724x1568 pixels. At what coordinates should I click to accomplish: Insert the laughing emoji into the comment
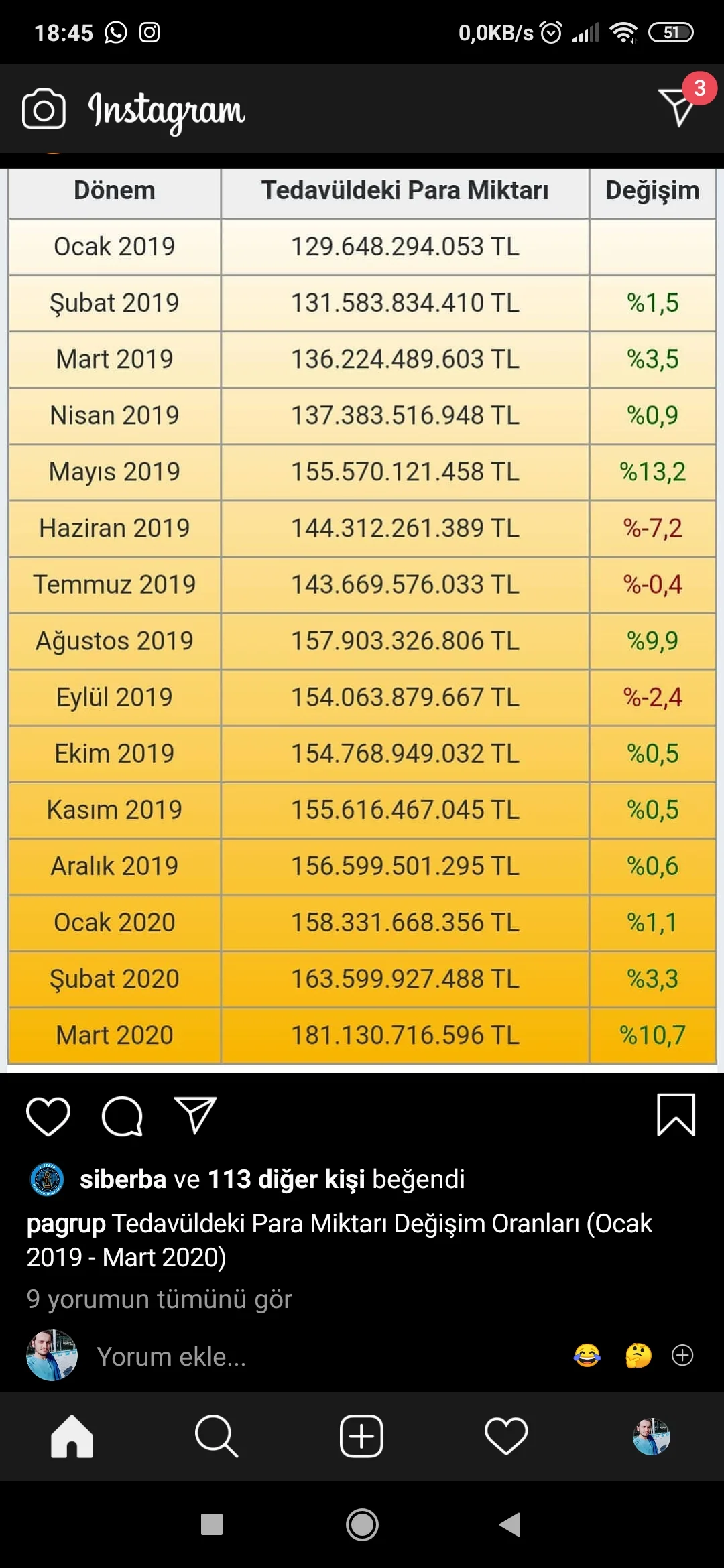pyautogui.click(x=586, y=1356)
